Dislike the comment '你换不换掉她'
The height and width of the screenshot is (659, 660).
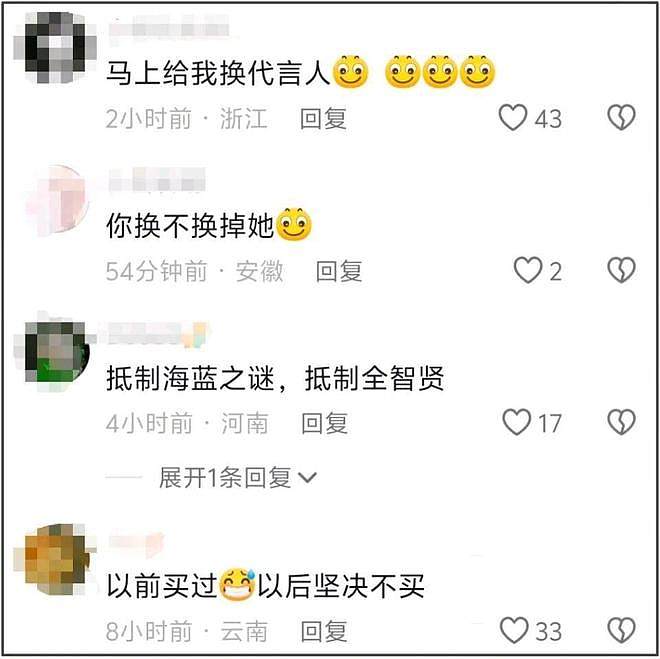pyautogui.click(x=622, y=270)
